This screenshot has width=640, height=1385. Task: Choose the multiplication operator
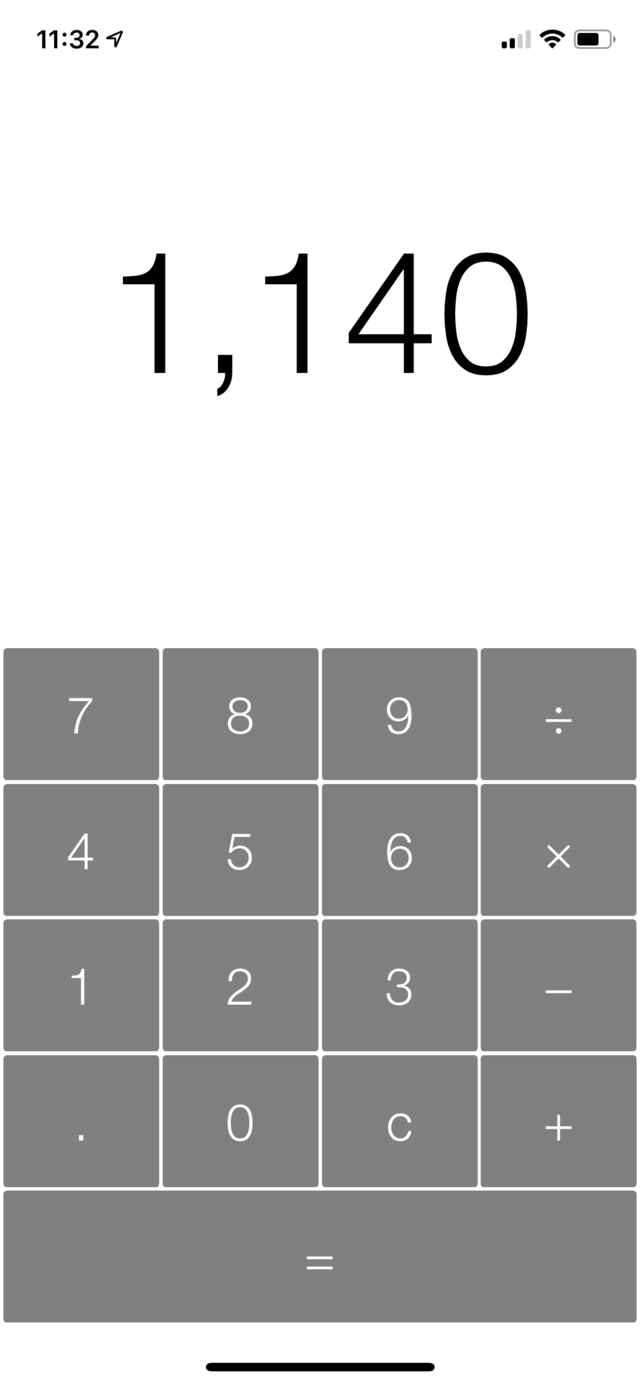click(558, 850)
